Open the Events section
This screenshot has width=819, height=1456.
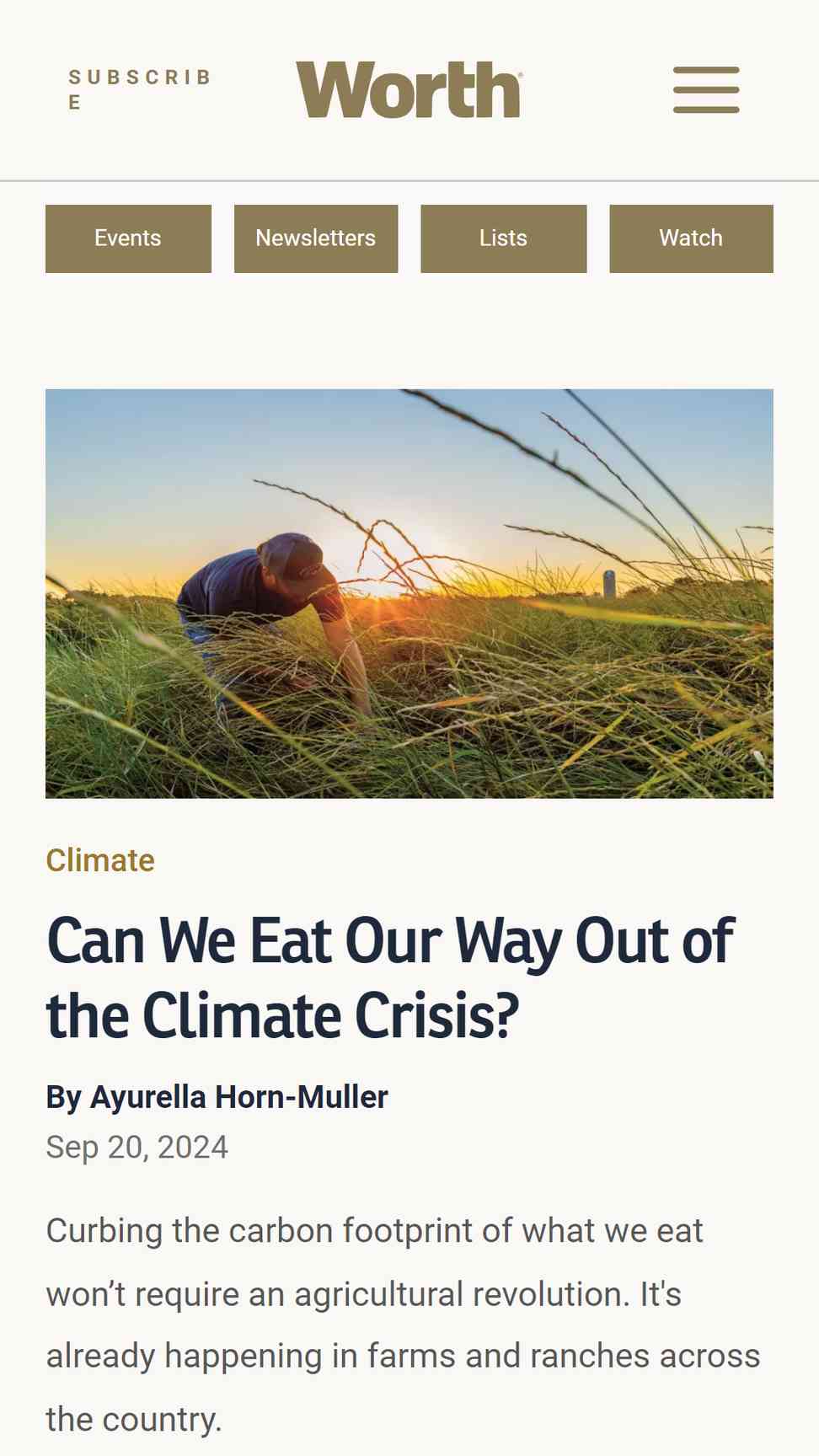pyautogui.click(x=128, y=238)
